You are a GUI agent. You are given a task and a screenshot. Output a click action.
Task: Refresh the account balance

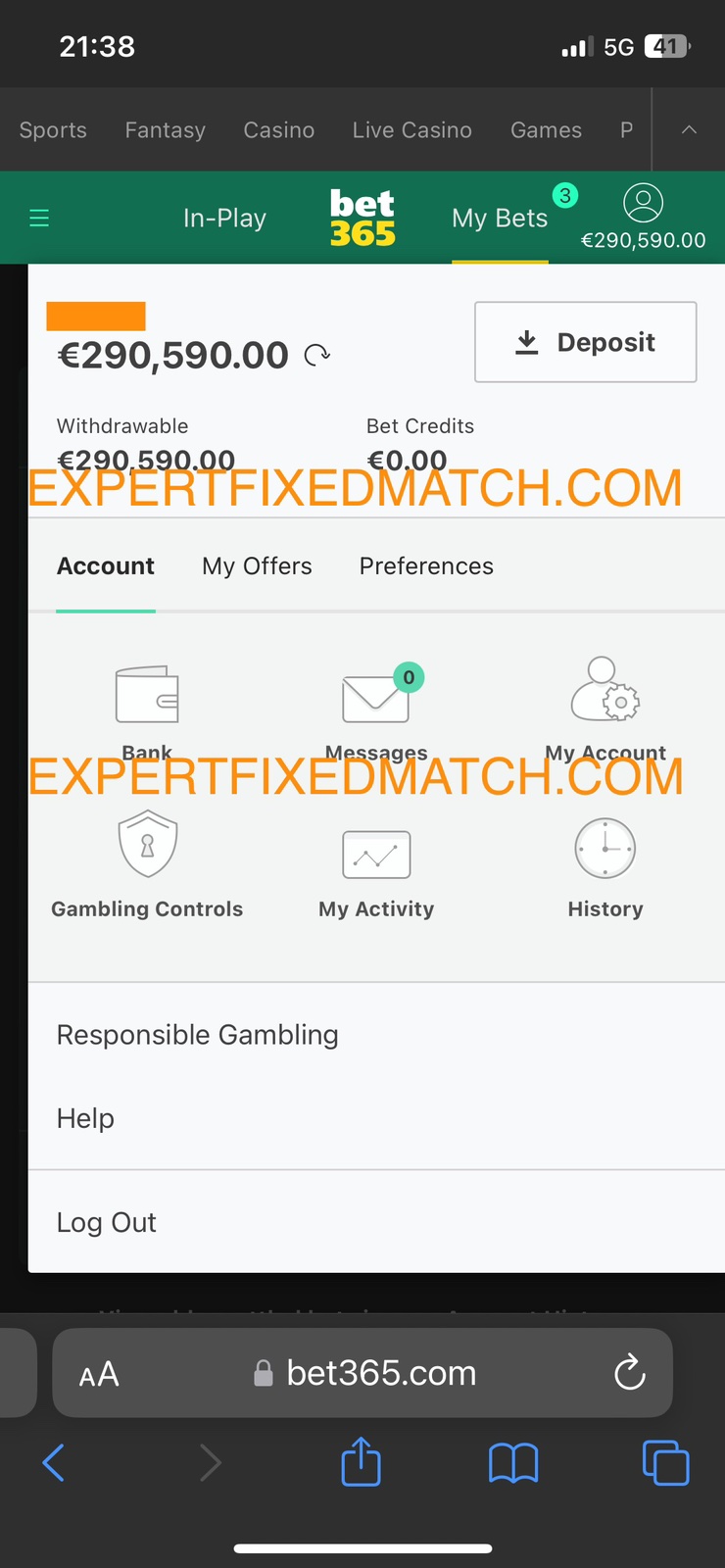(316, 355)
